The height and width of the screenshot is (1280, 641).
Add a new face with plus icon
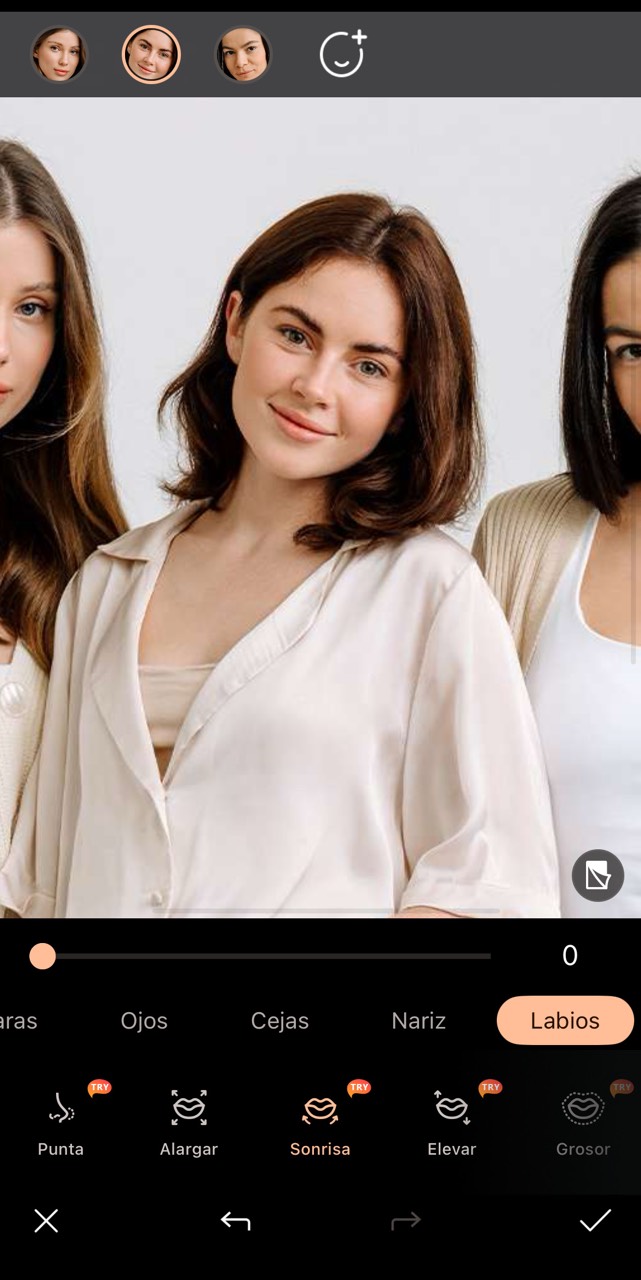point(343,54)
